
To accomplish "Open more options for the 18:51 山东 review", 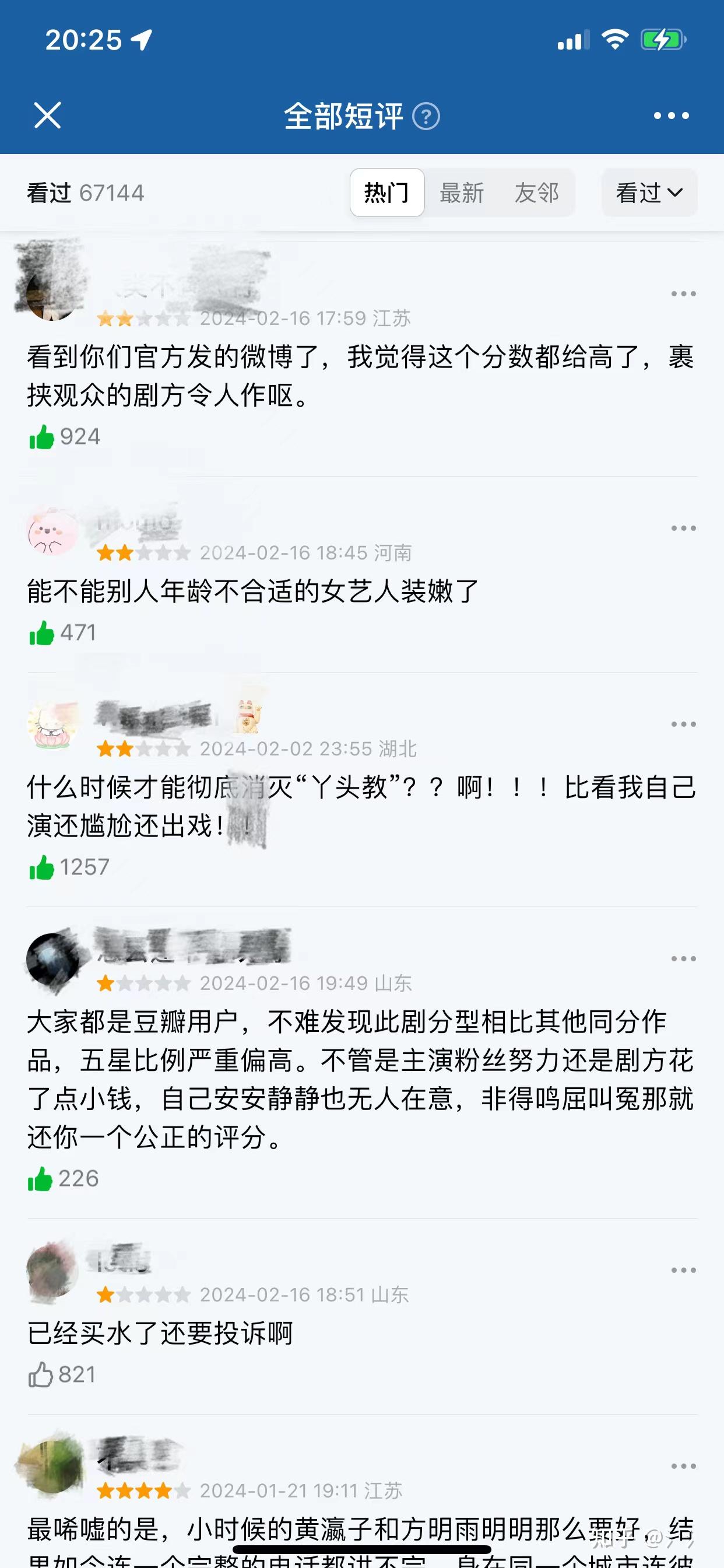I will 683,1270.
